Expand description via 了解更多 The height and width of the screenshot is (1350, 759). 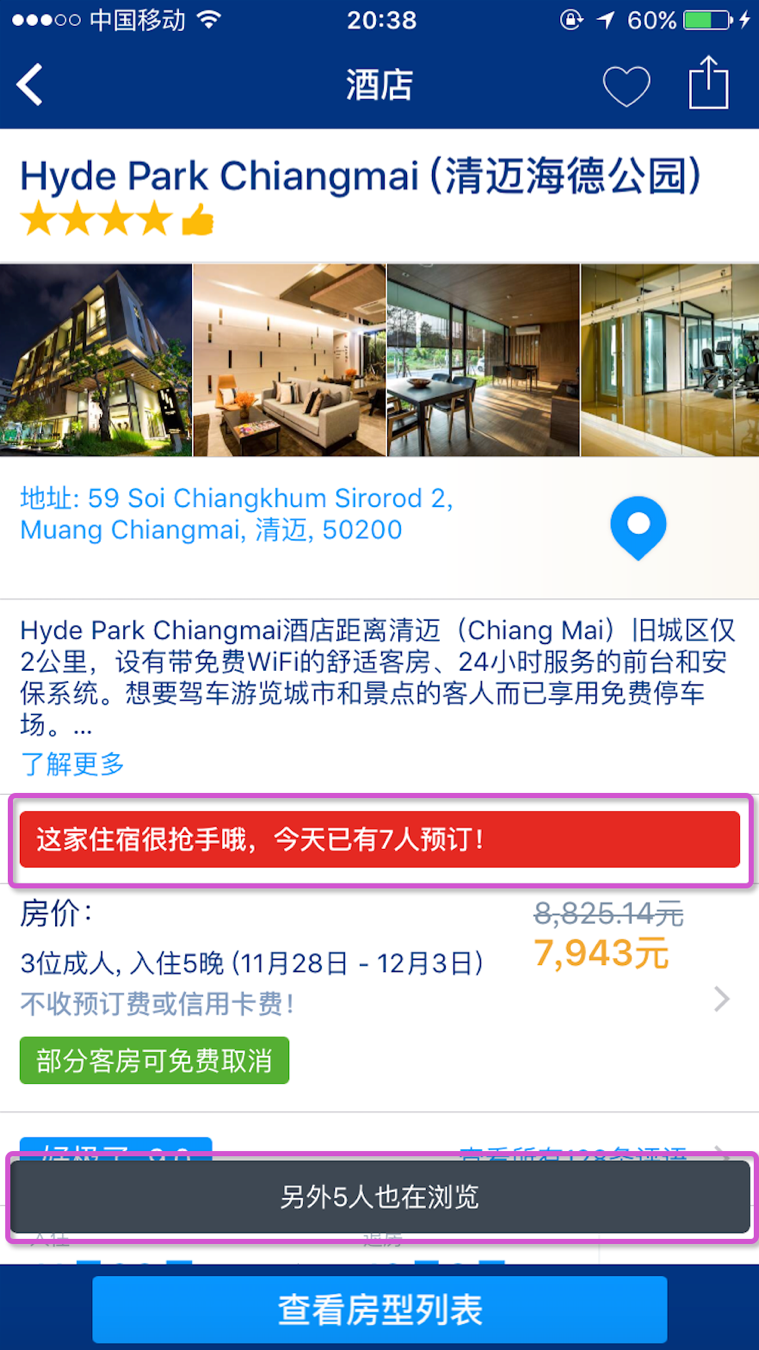tap(72, 765)
